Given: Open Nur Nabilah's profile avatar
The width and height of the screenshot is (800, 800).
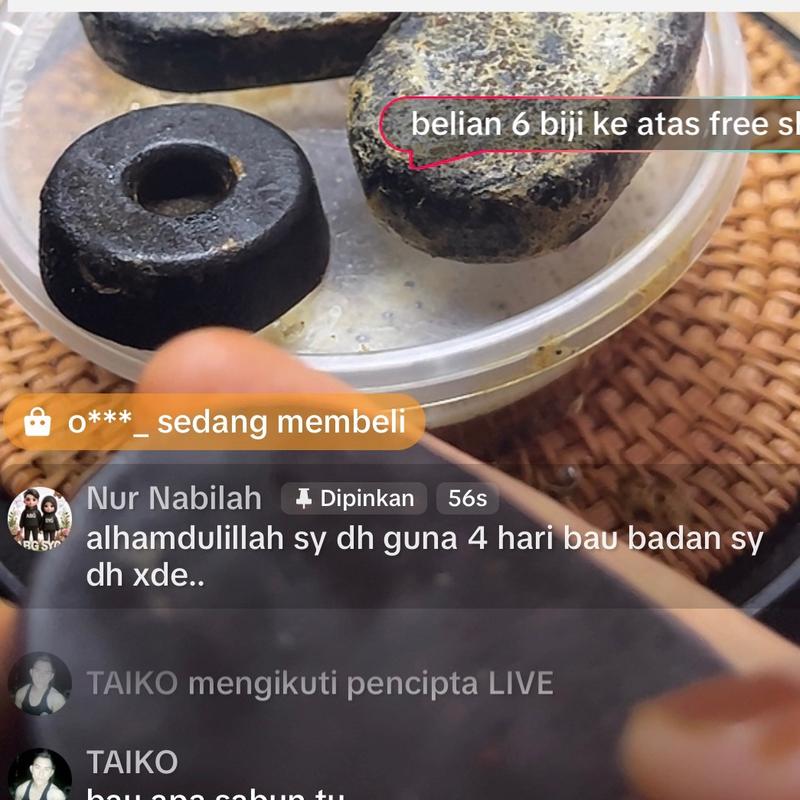Looking at the screenshot, I should click(40, 520).
